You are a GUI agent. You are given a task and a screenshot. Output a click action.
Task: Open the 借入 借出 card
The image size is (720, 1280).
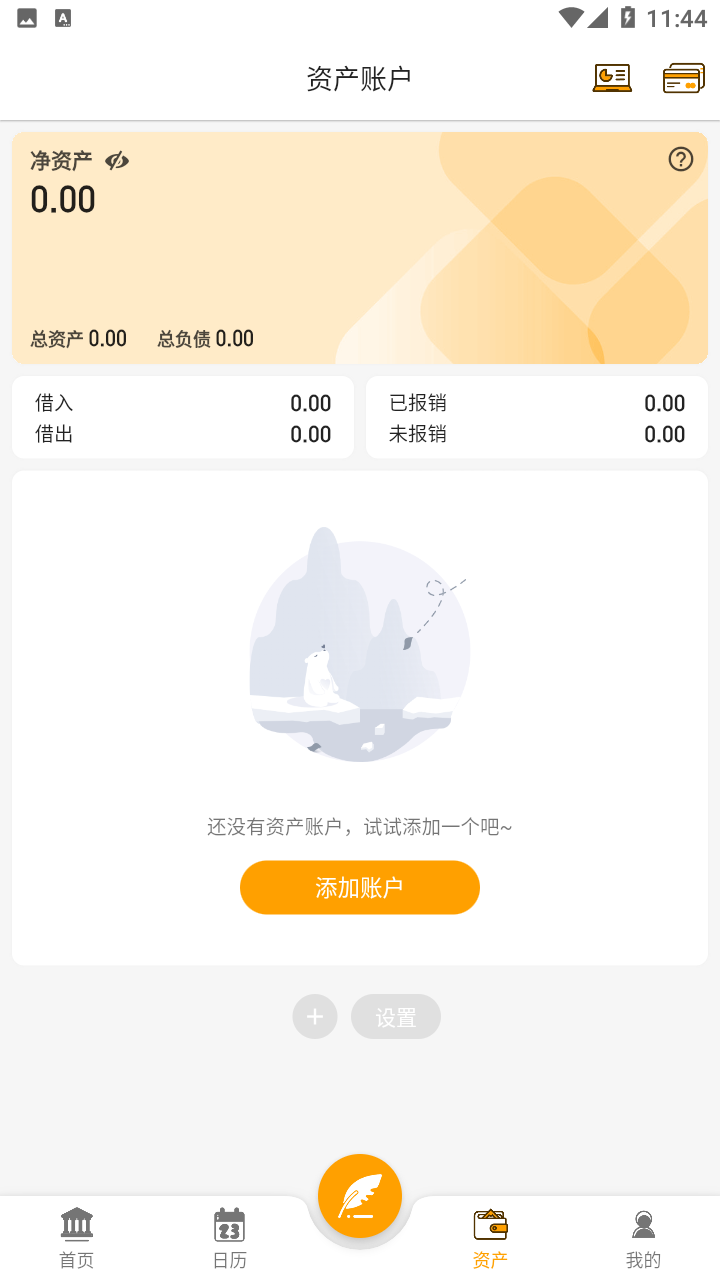tap(183, 418)
